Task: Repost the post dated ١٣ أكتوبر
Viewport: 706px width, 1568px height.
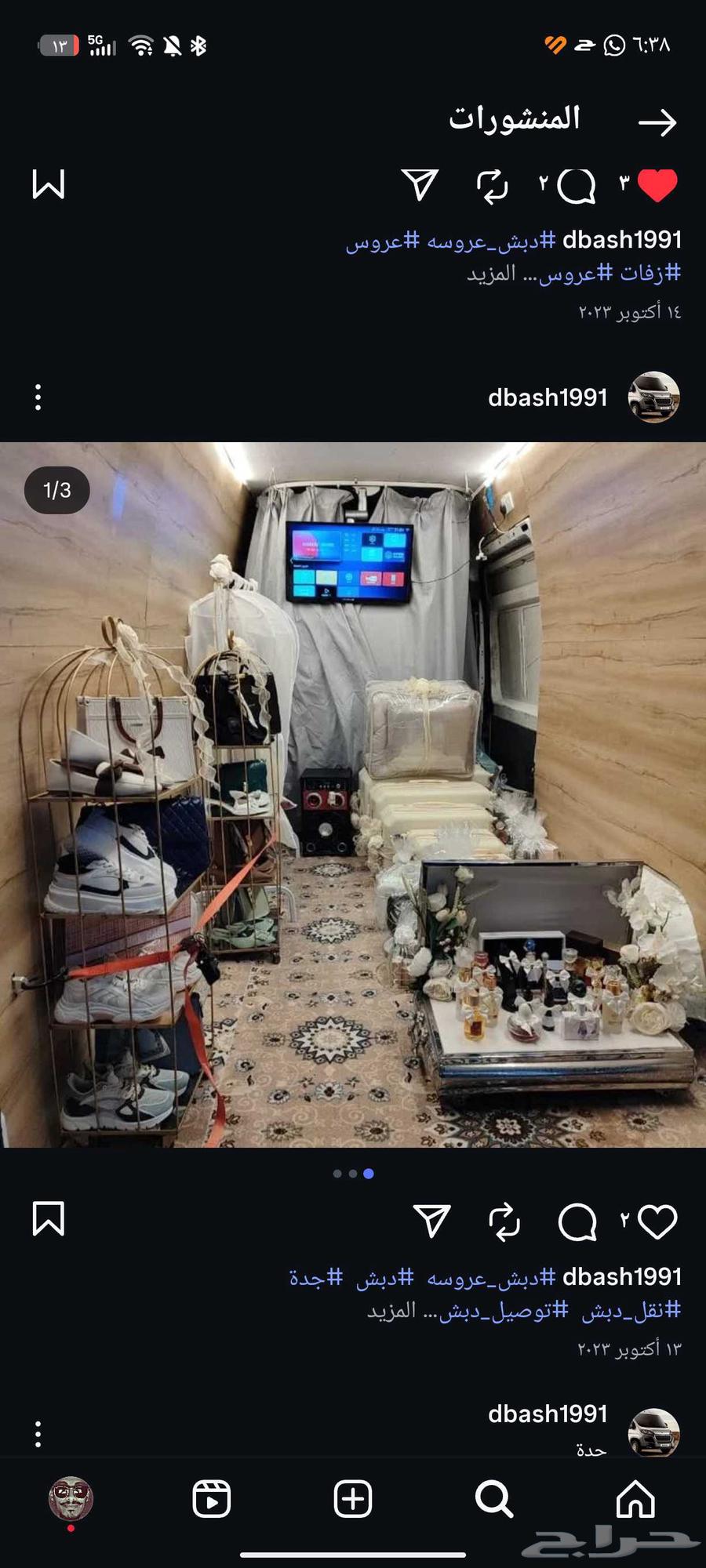Action: click(x=504, y=1221)
